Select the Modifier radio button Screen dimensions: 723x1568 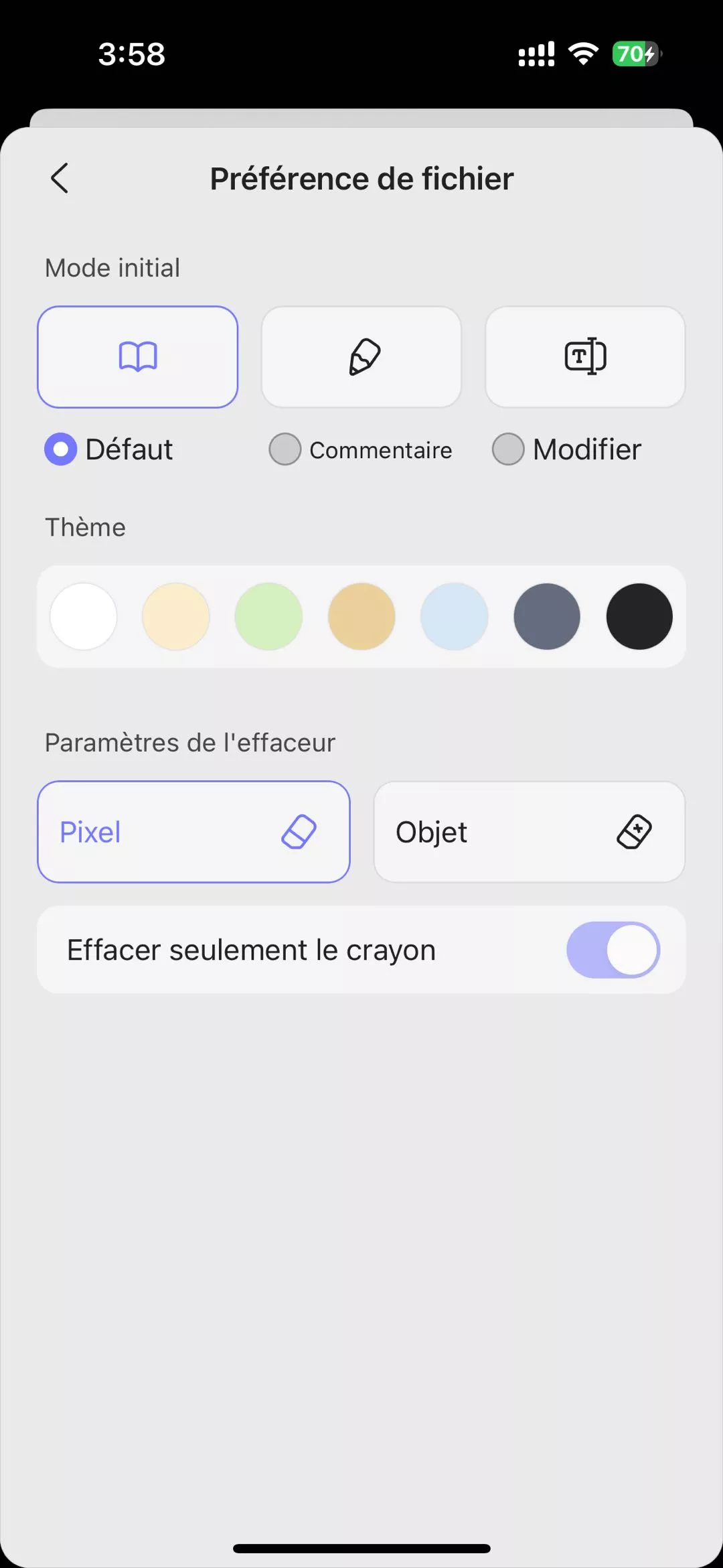point(507,449)
